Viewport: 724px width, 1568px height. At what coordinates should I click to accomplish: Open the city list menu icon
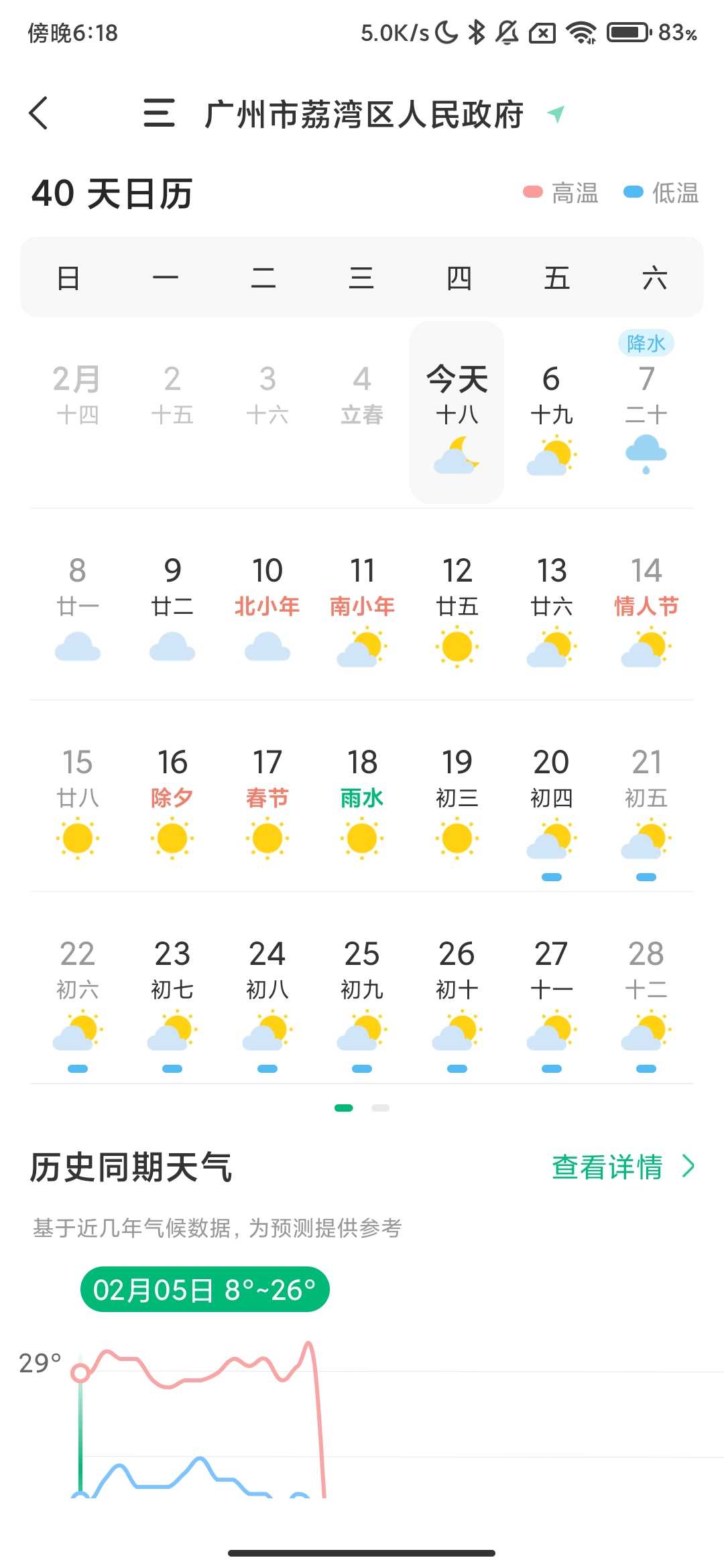[159, 113]
